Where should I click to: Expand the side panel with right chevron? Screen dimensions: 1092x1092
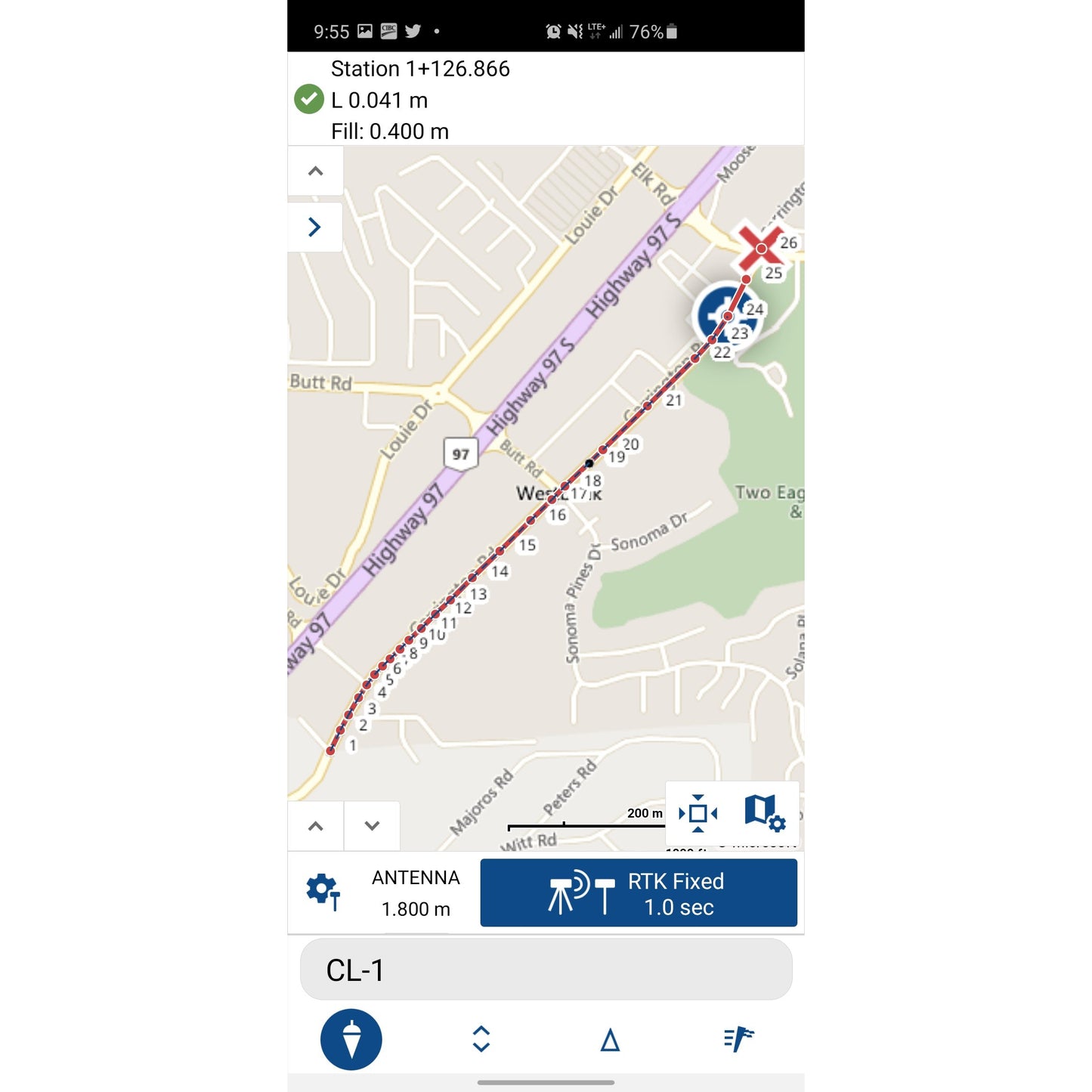click(315, 227)
